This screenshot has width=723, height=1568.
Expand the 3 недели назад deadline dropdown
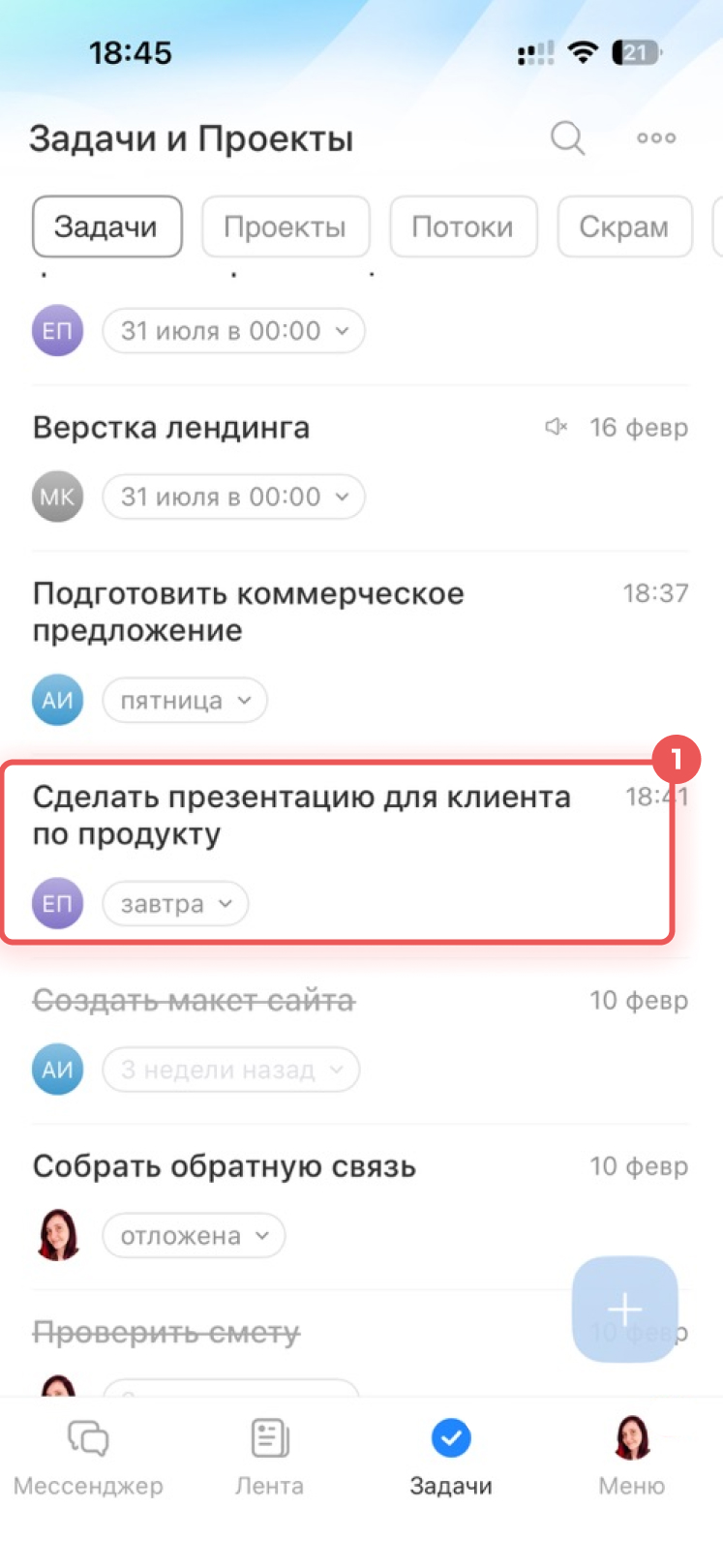tap(230, 1070)
